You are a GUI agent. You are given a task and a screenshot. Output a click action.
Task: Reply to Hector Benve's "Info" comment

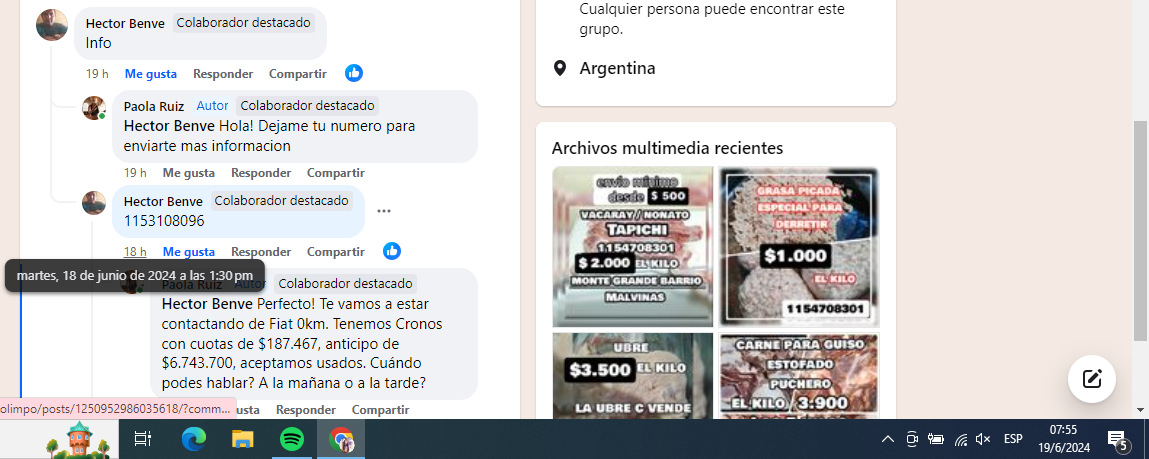223,74
